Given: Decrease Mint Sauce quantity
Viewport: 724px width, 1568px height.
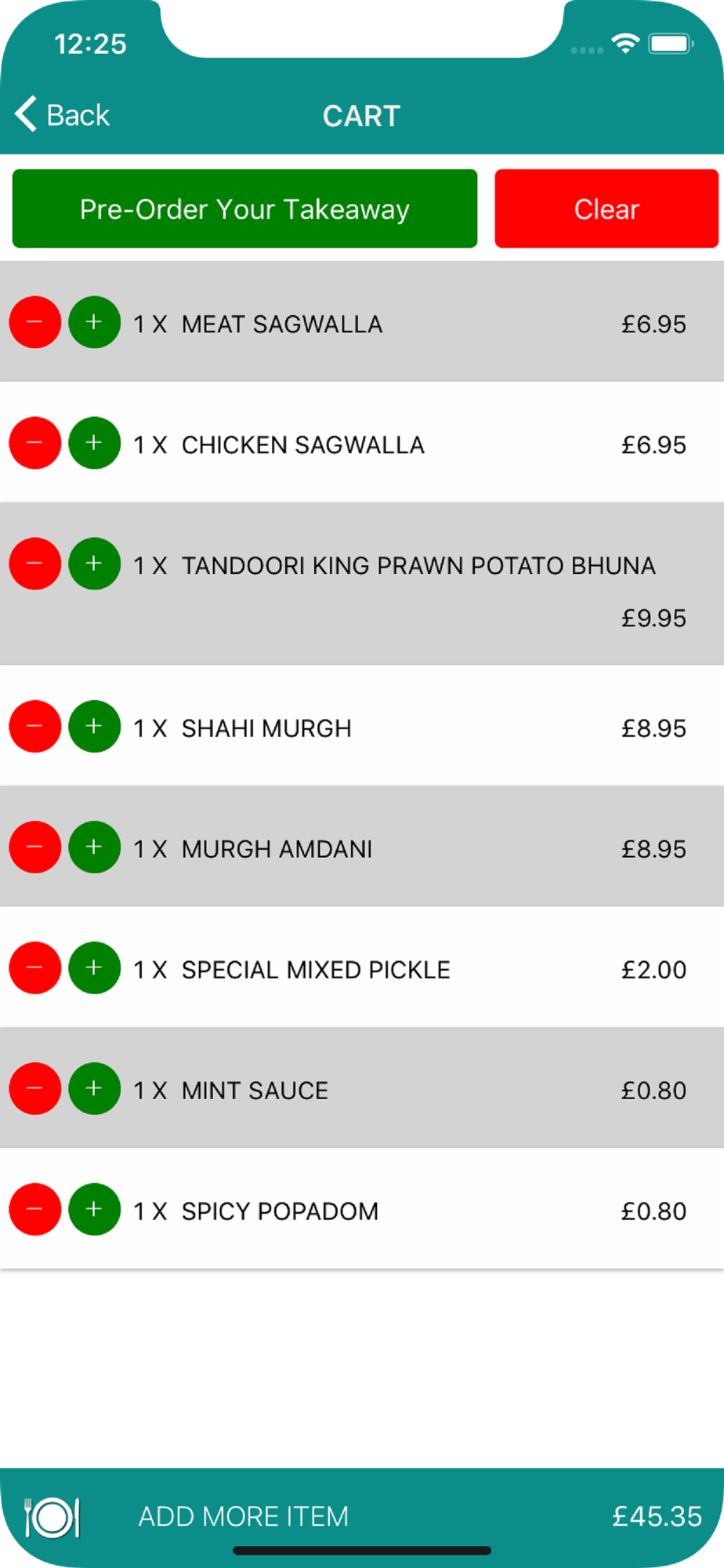Looking at the screenshot, I should pos(35,1088).
